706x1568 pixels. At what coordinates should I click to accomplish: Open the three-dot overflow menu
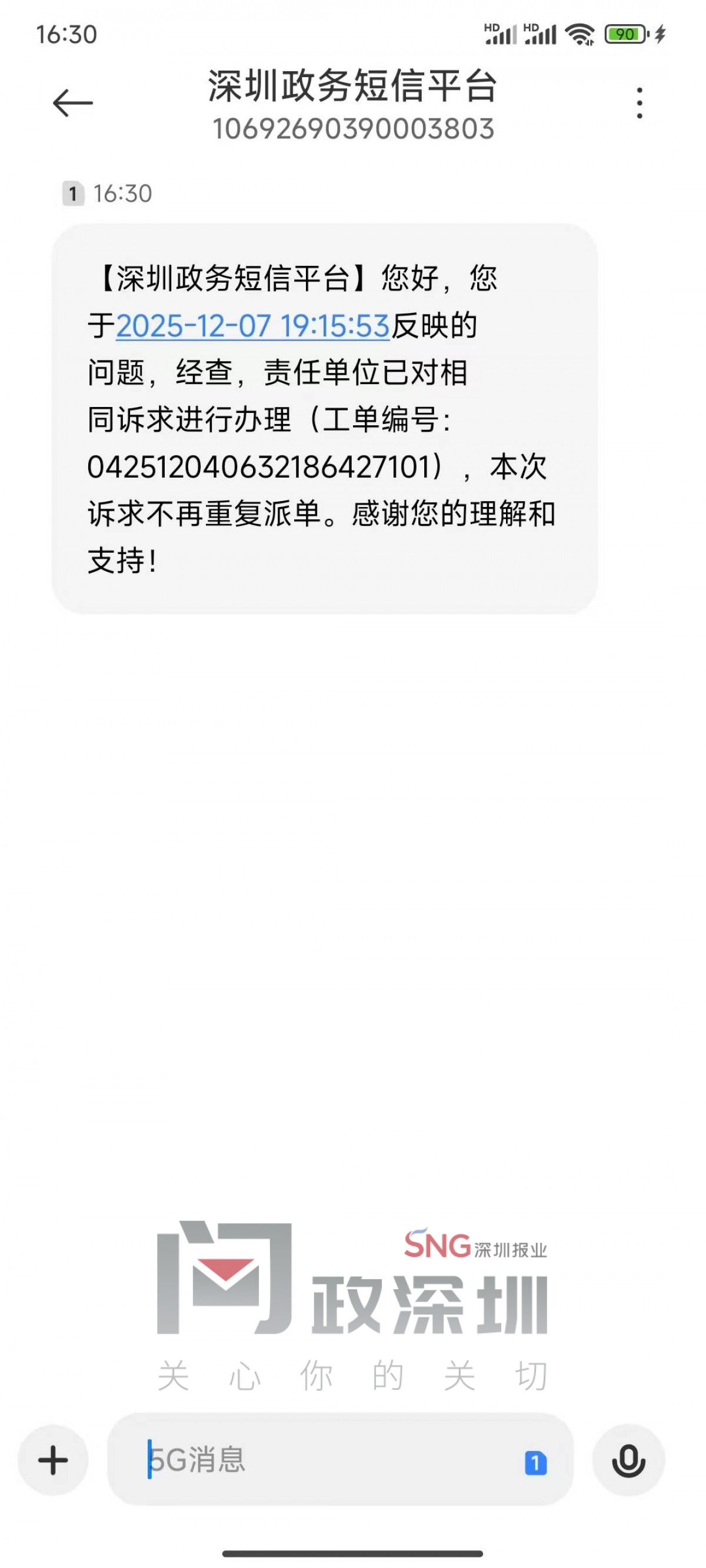[639, 103]
